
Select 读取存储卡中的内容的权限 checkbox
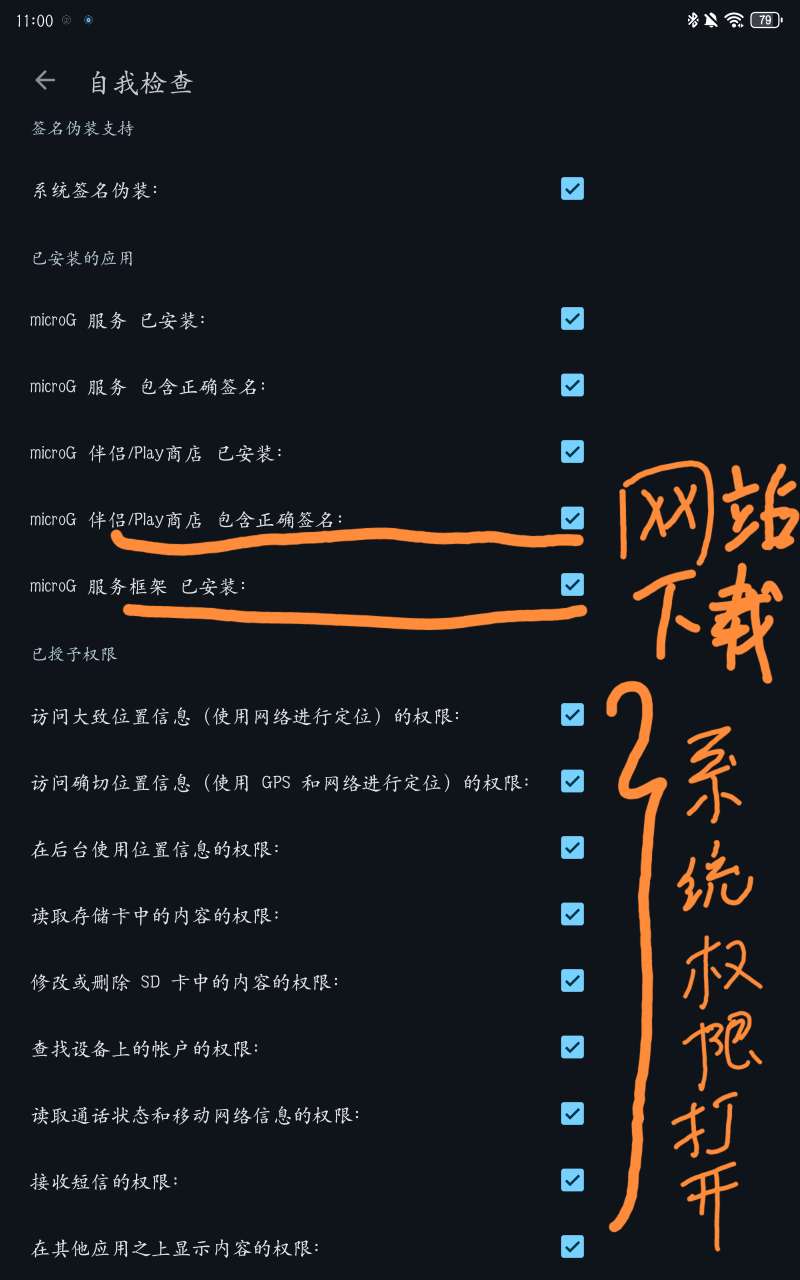coord(572,914)
